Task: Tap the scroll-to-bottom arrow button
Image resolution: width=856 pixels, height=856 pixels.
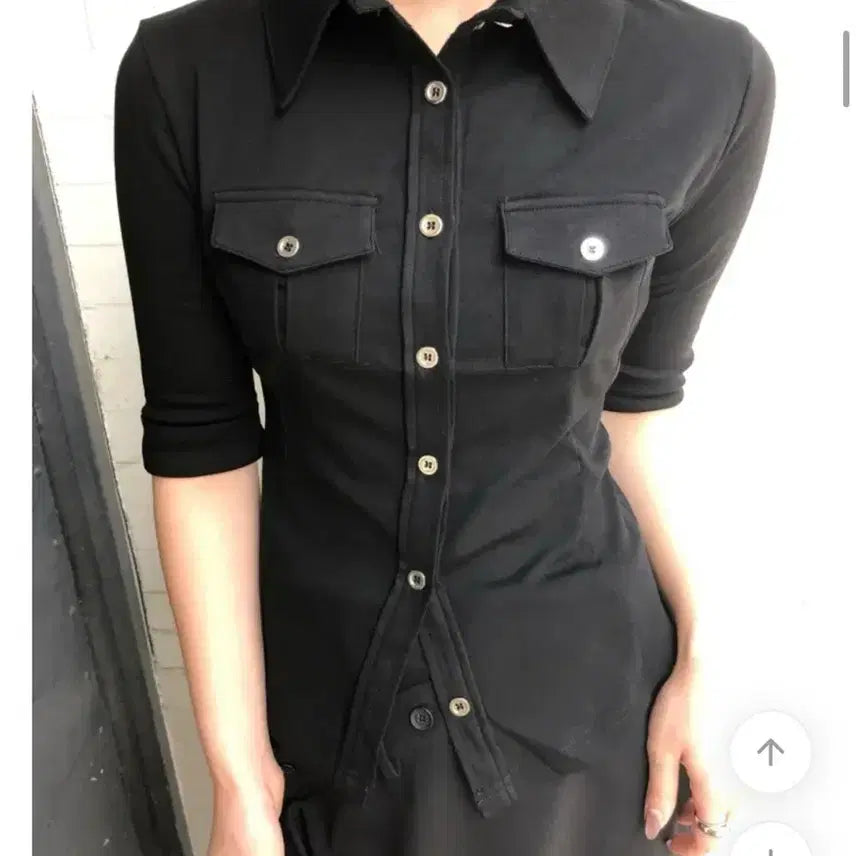Action: 770,845
